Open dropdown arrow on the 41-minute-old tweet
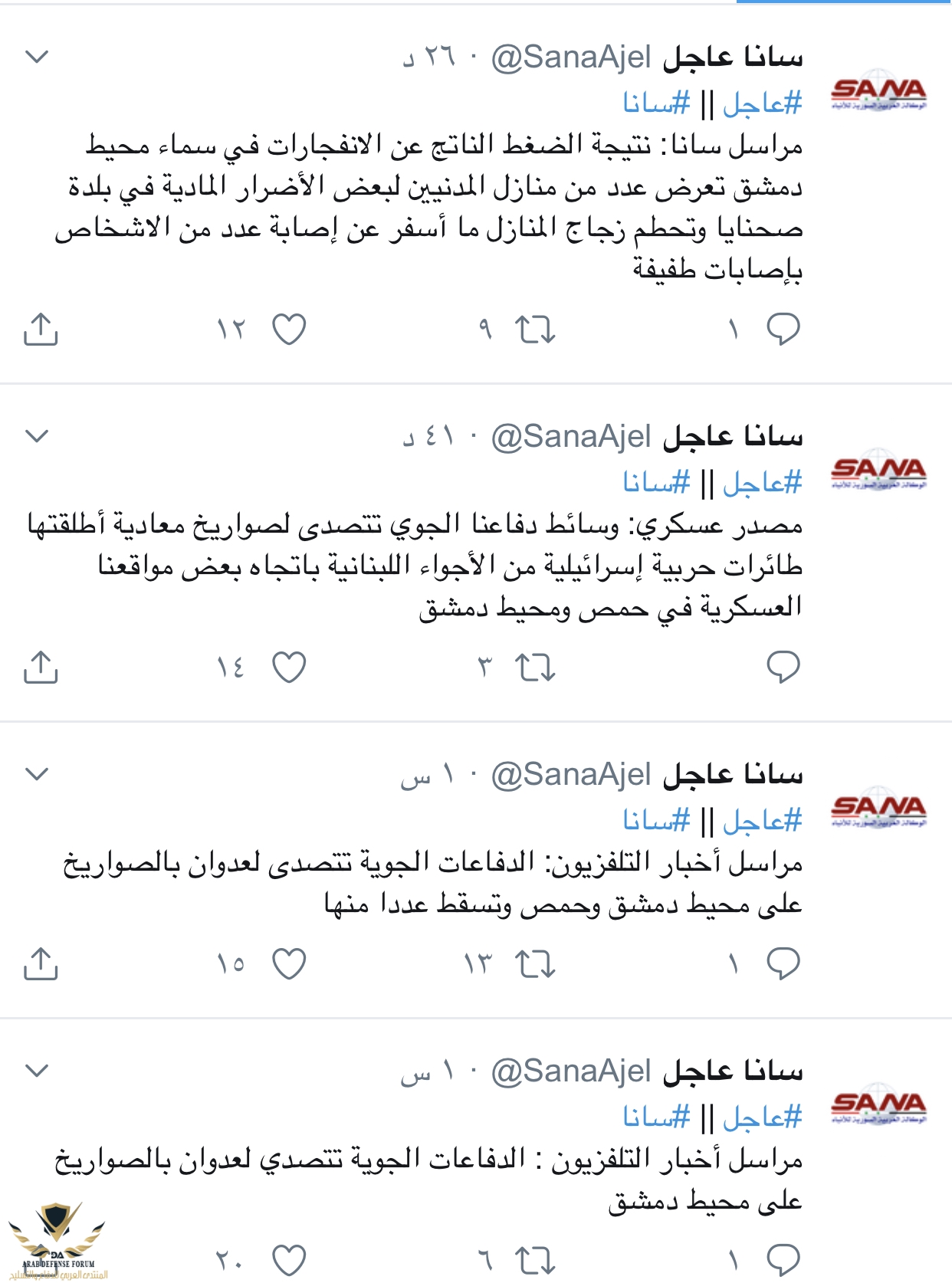 coord(37,436)
